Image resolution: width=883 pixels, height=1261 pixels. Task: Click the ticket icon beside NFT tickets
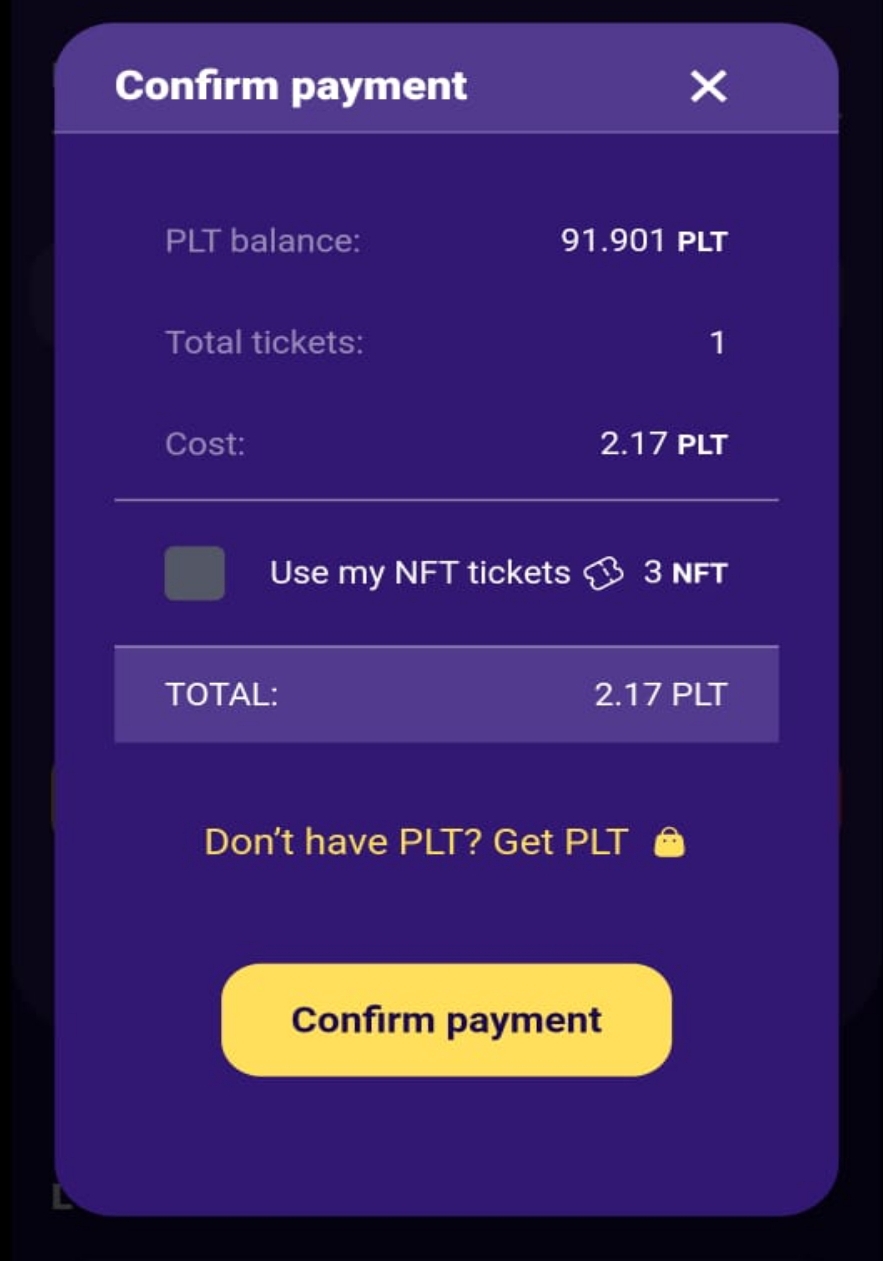pos(601,573)
